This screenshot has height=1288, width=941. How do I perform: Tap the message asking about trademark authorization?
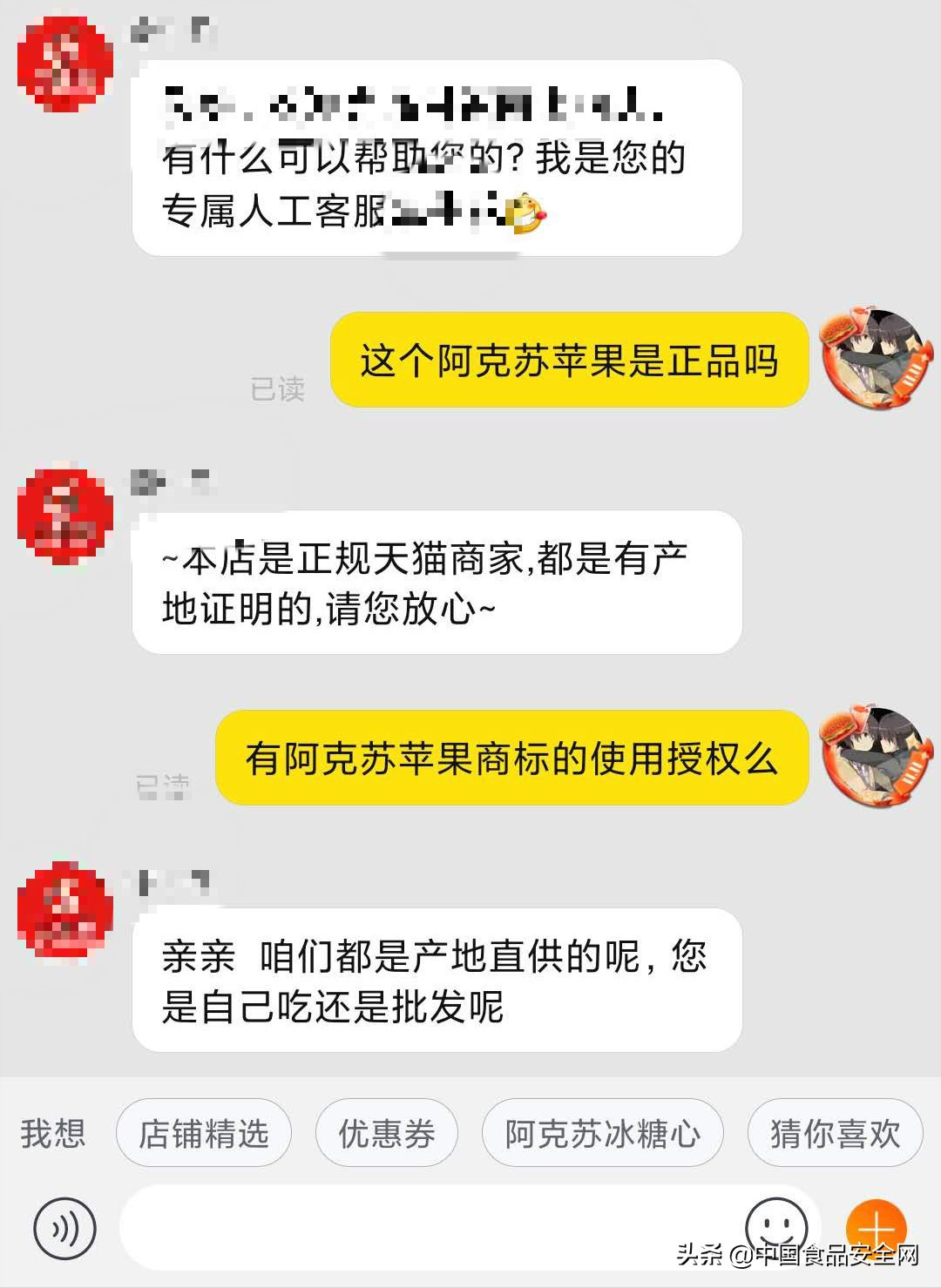(514, 758)
